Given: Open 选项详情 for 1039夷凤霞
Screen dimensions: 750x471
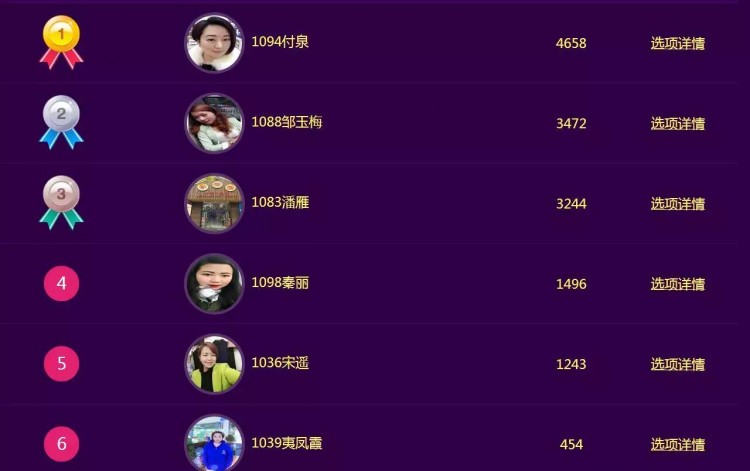Looking at the screenshot, I should coord(677,444).
